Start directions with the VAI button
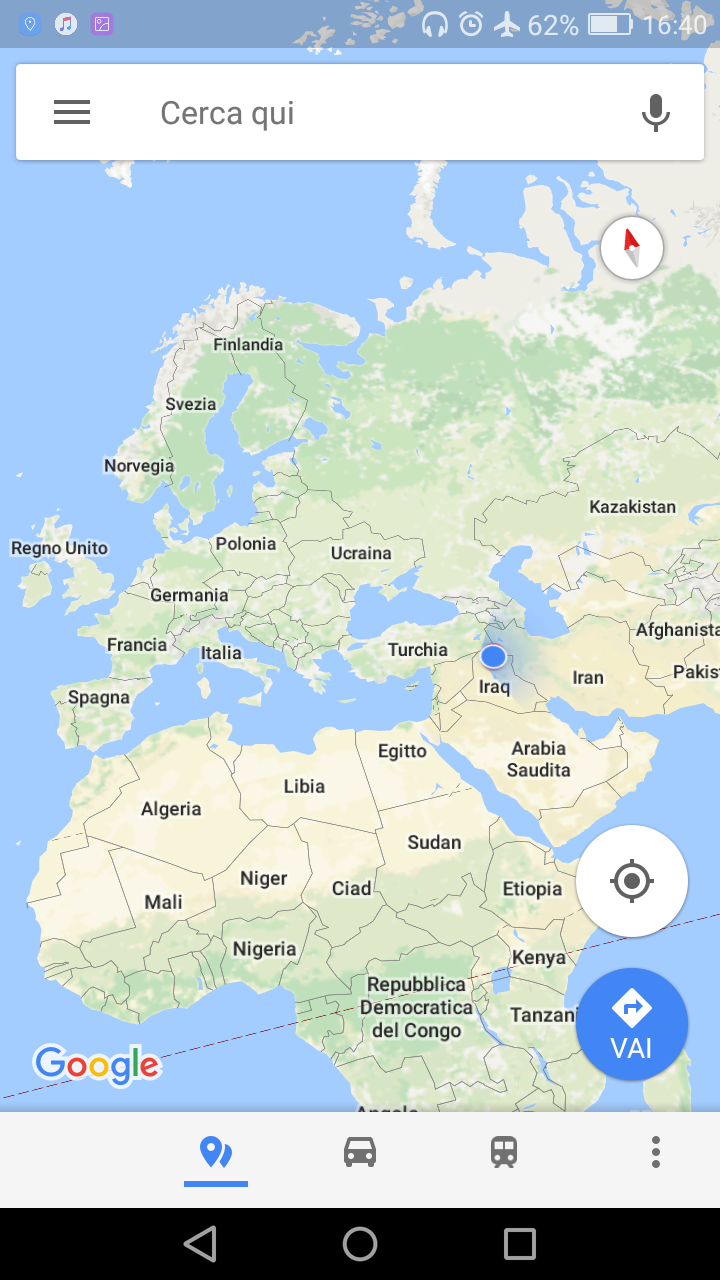This screenshot has height=1280, width=720. pos(631,1024)
